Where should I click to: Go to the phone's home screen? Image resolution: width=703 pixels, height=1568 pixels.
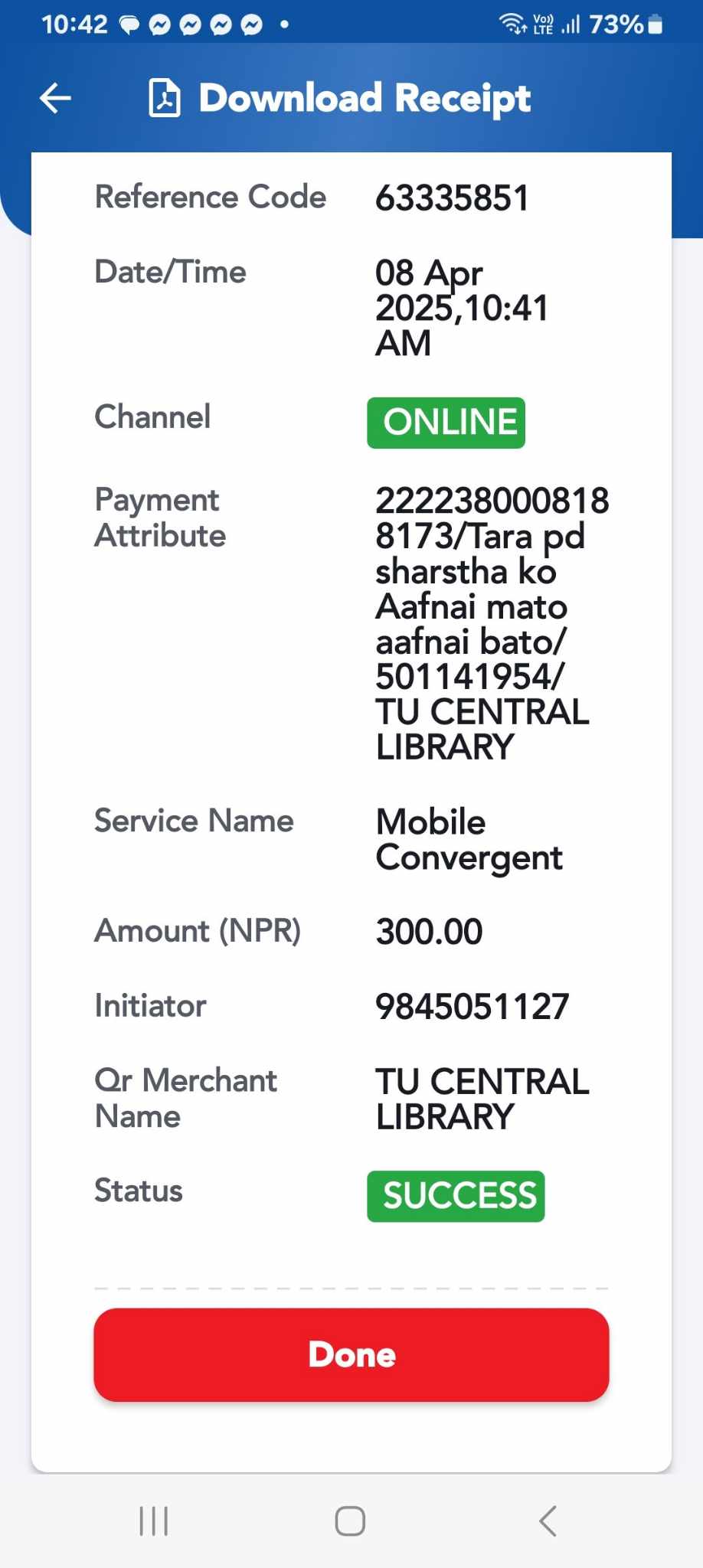350,1521
